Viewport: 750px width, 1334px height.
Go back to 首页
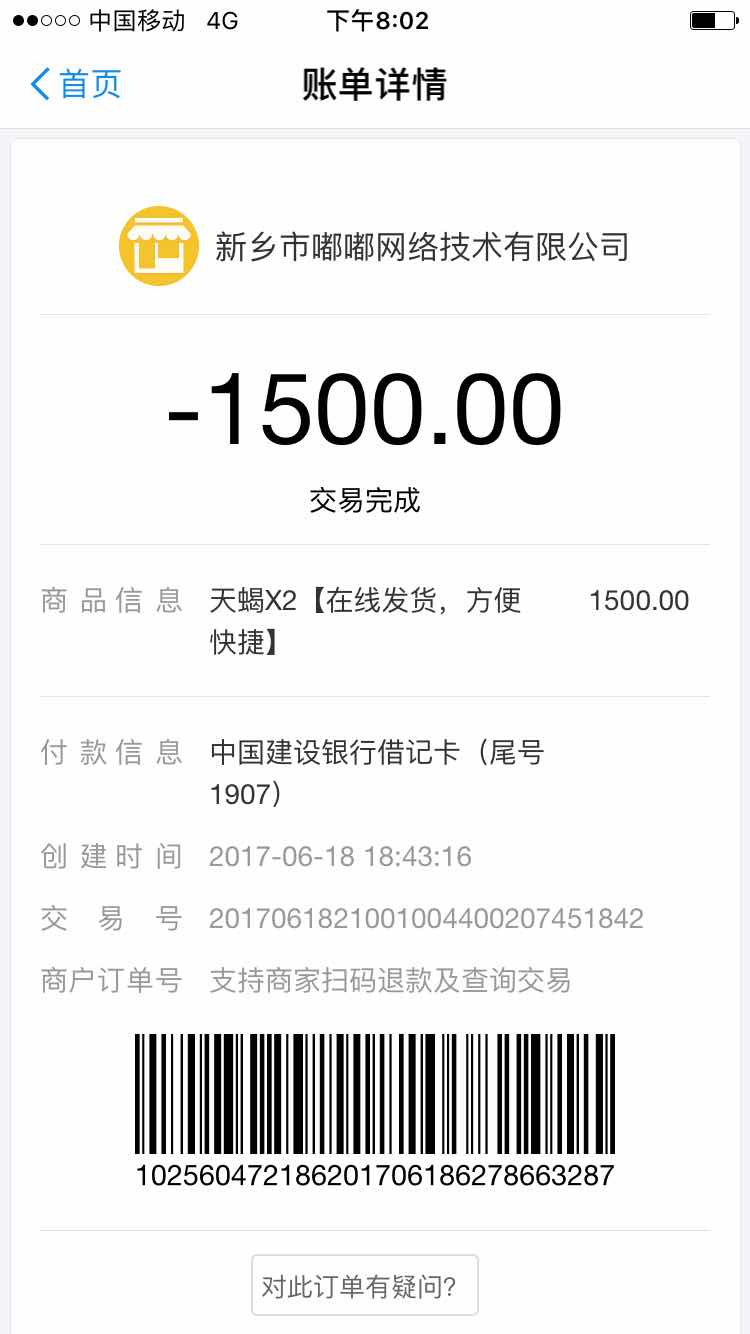(76, 84)
